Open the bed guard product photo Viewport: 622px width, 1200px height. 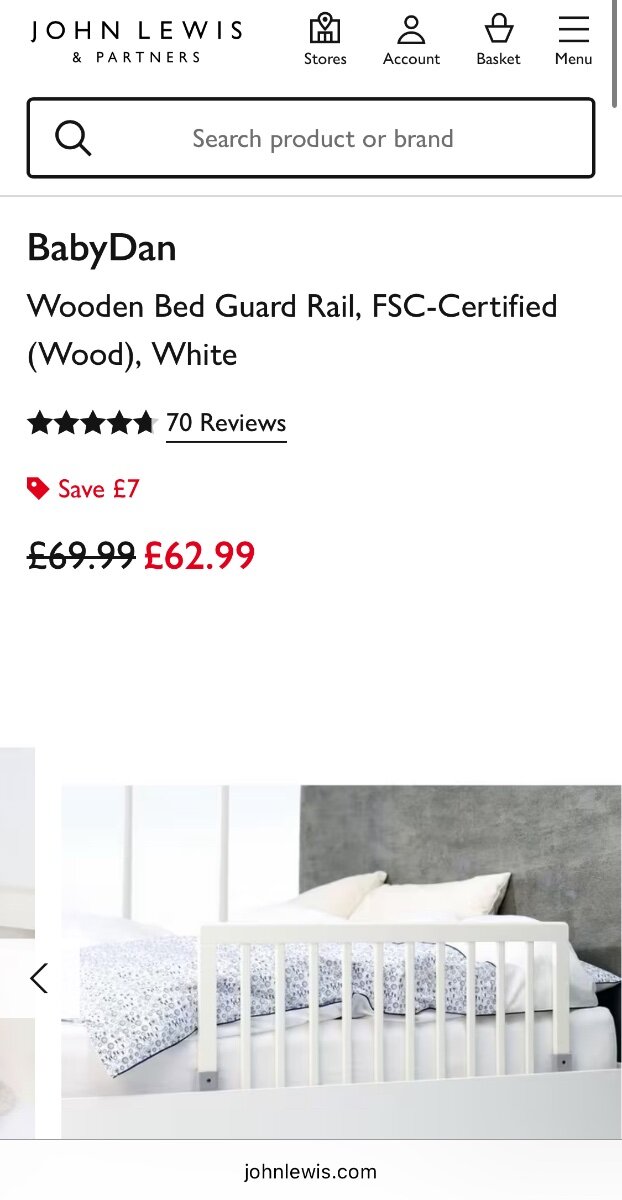341,961
